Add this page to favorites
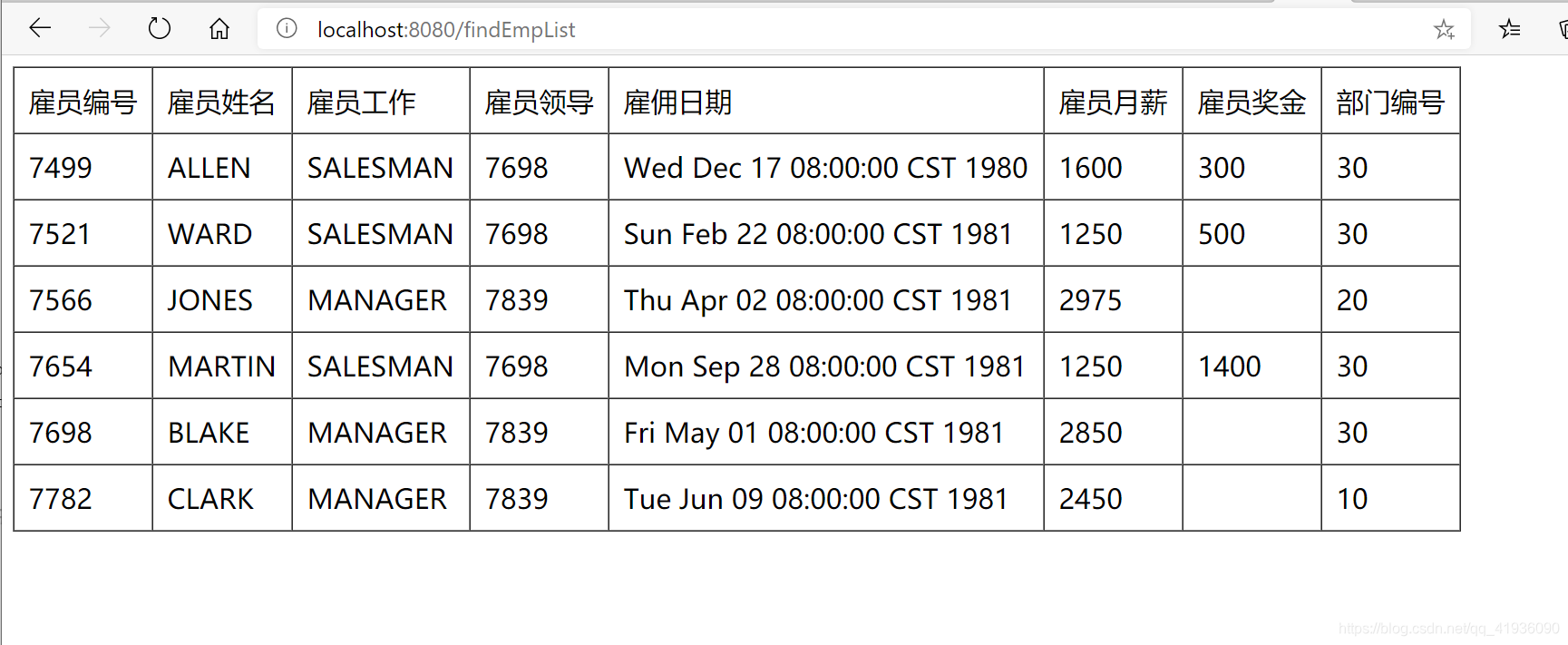The width and height of the screenshot is (1568, 645). click(x=1444, y=30)
